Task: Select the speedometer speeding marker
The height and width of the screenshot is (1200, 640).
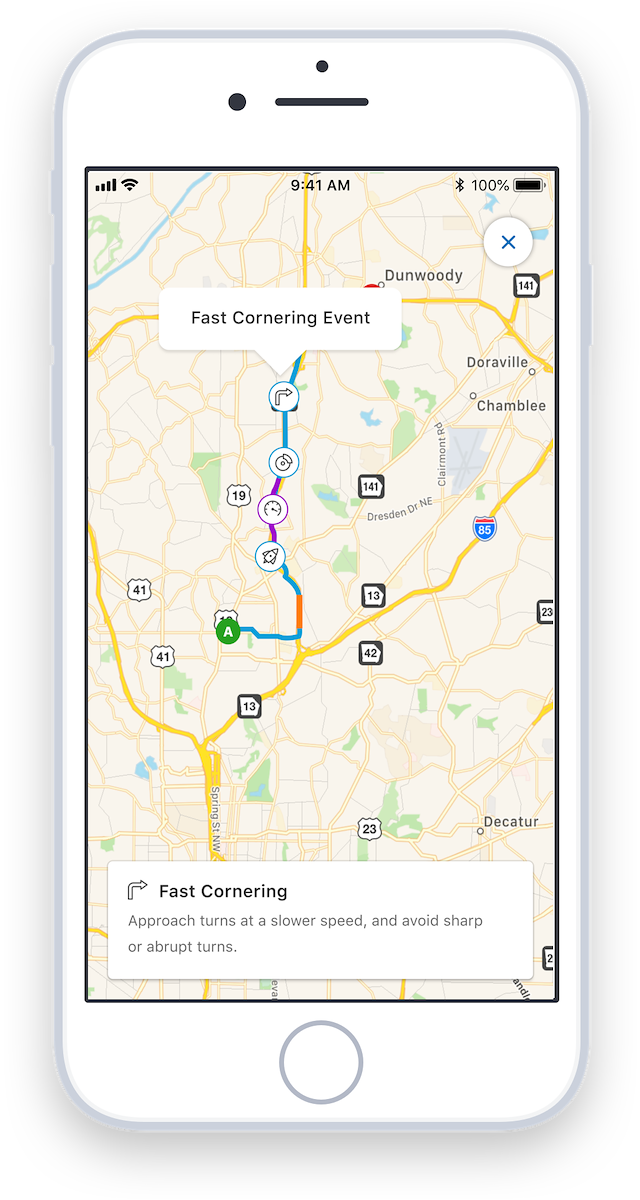Action: tap(273, 509)
